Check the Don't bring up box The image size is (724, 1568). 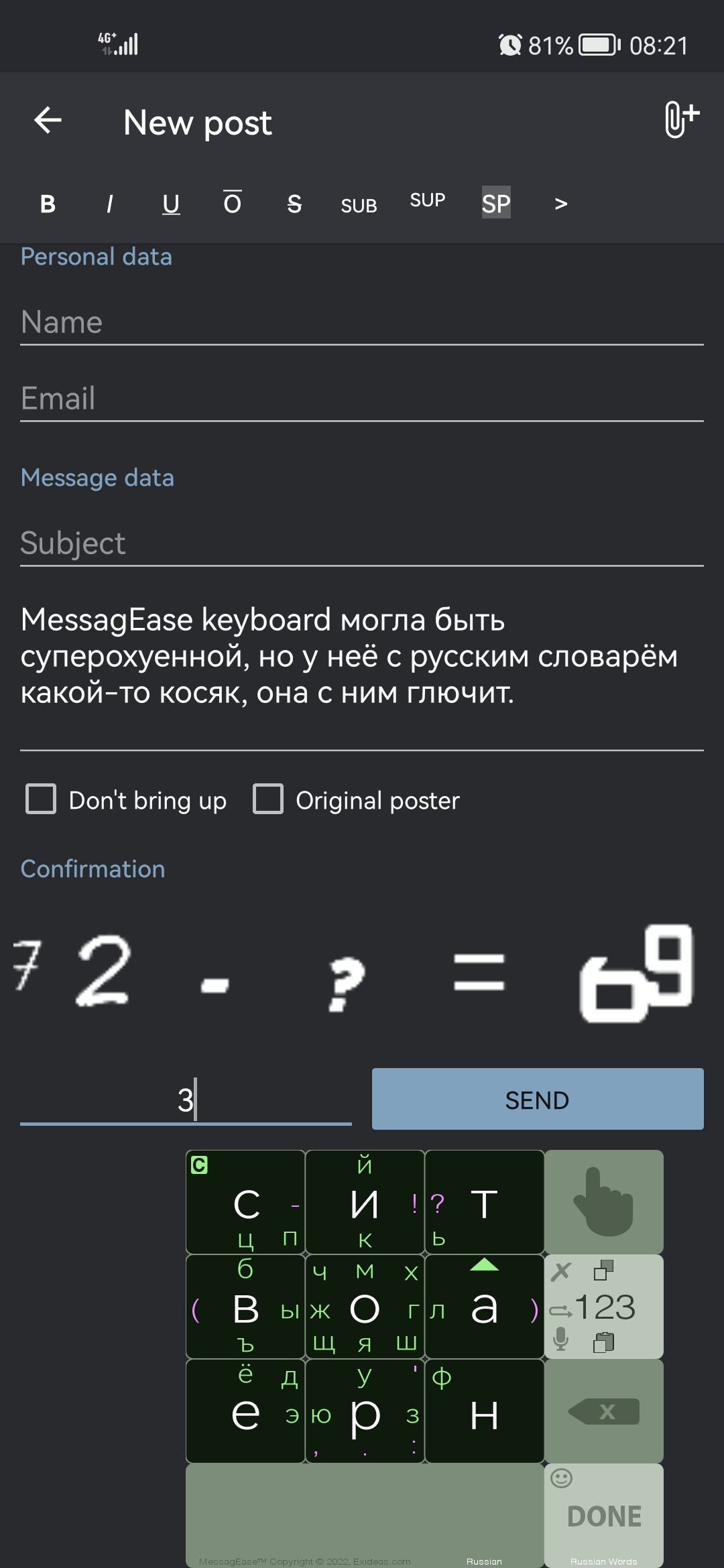(x=41, y=799)
